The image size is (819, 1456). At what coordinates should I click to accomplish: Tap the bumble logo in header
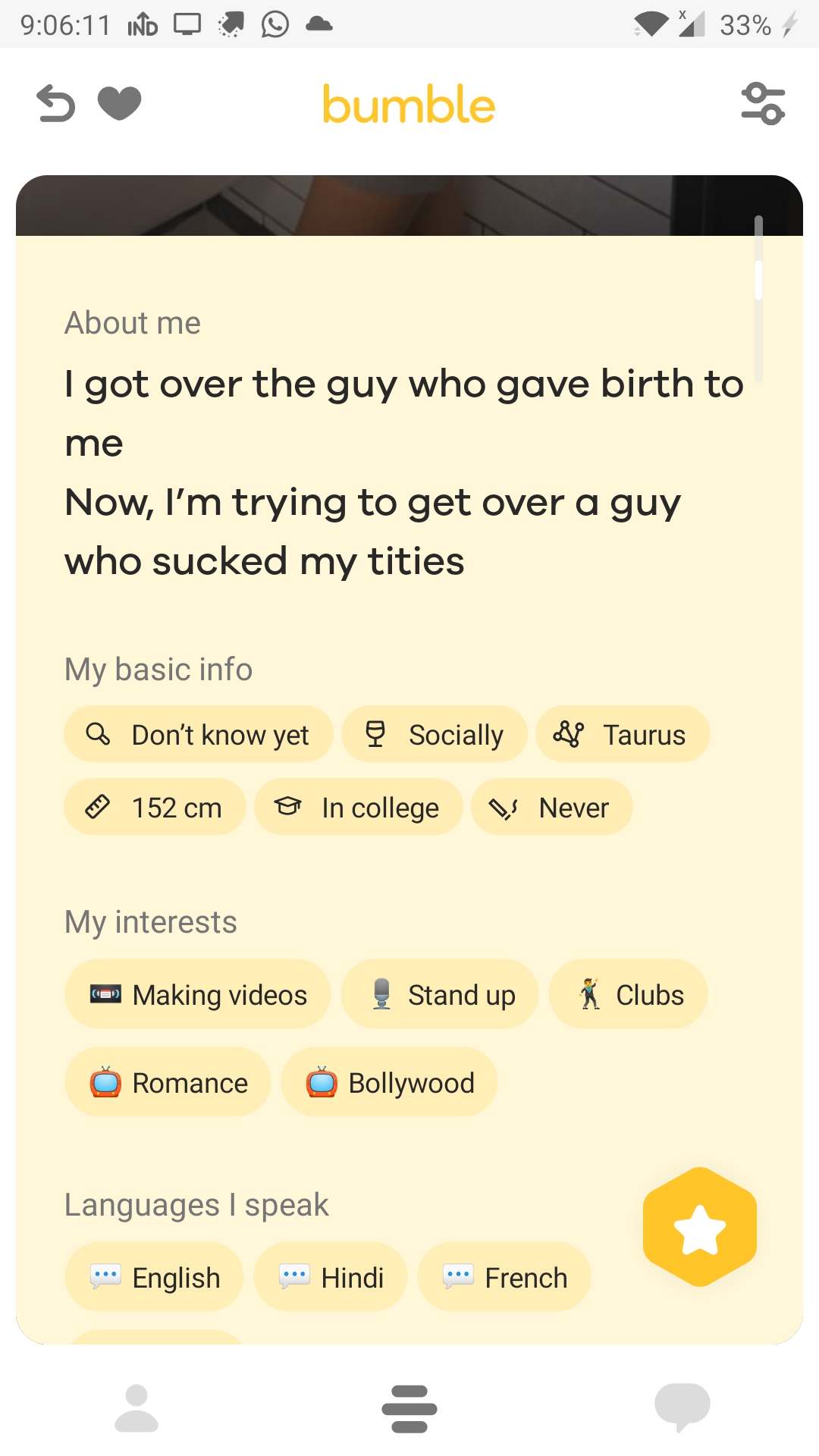pyautogui.click(x=409, y=104)
